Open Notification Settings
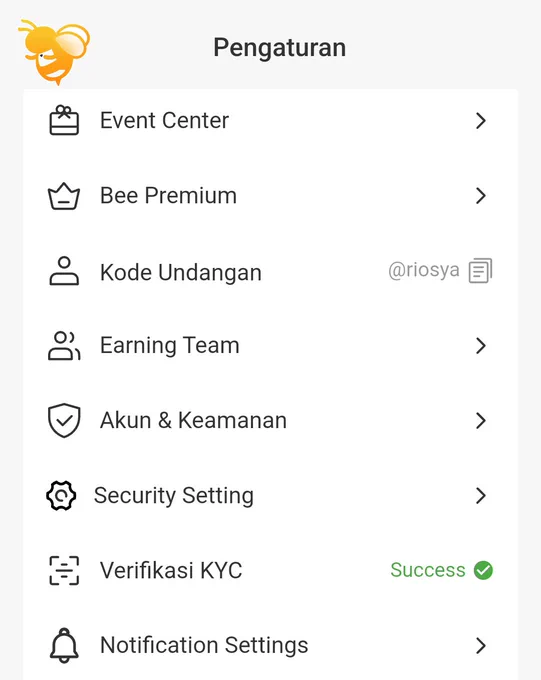Image resolution: width=541 pixels, height=680 pixels. pyautogui.click(x=270, y=645)
